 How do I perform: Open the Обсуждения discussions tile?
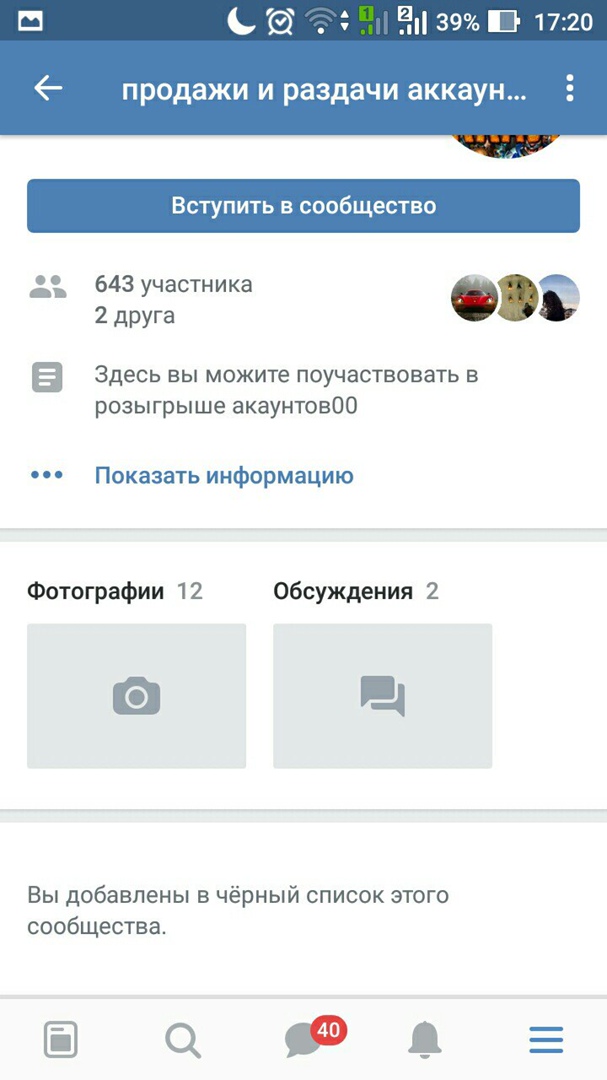click(382, 695)
